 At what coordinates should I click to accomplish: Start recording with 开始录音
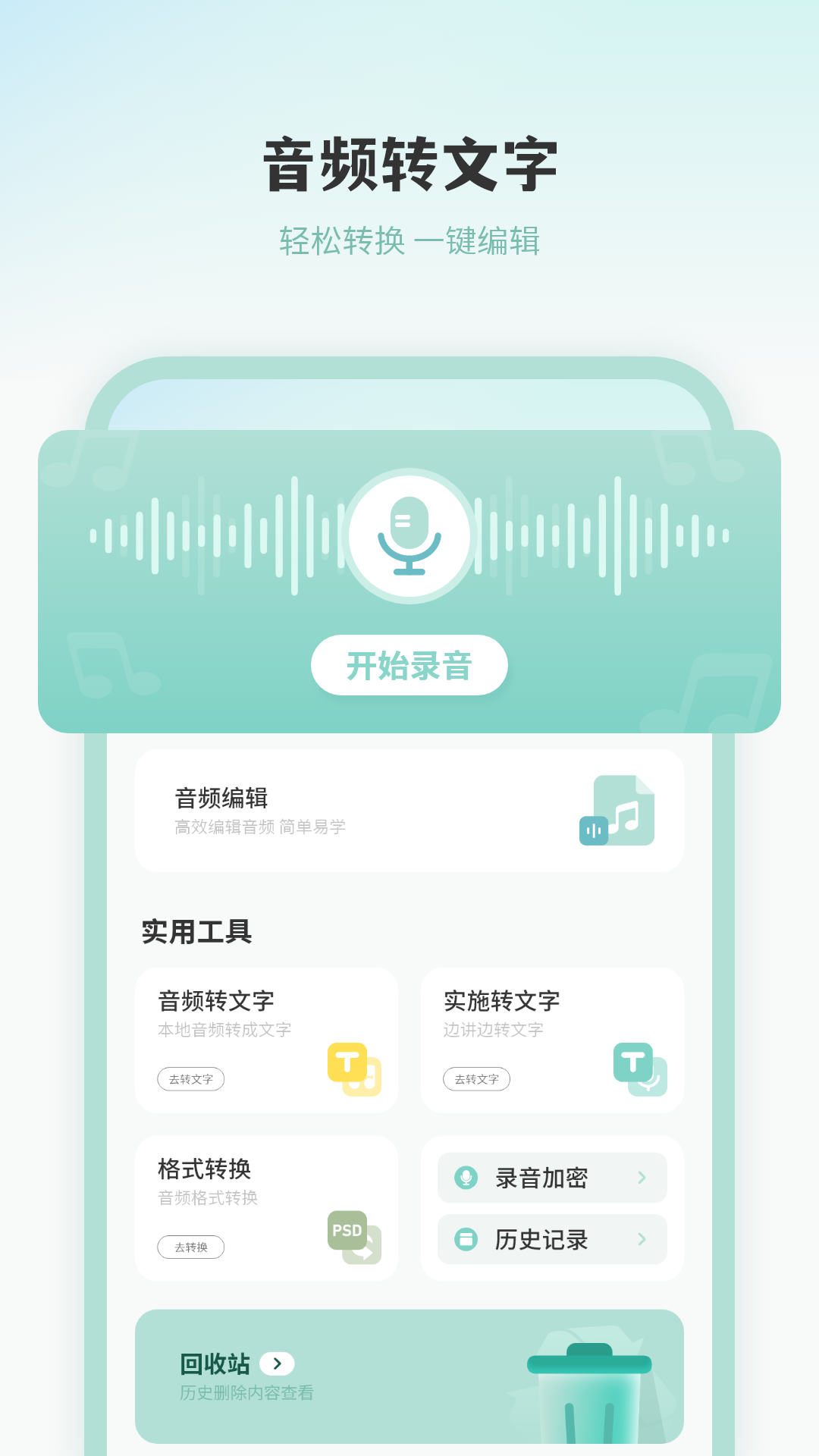(409, 664)
